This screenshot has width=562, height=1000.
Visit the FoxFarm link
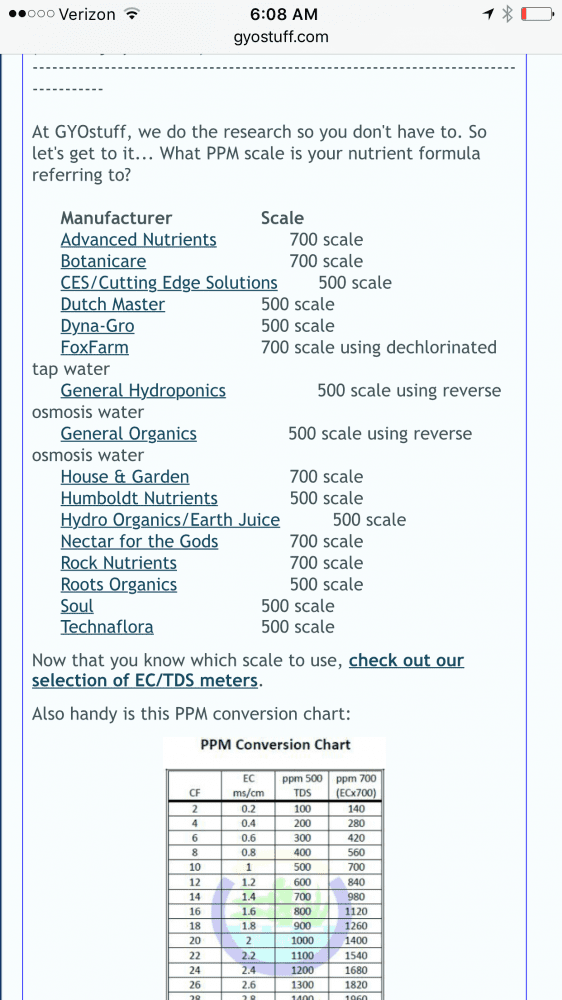[94, 348]
